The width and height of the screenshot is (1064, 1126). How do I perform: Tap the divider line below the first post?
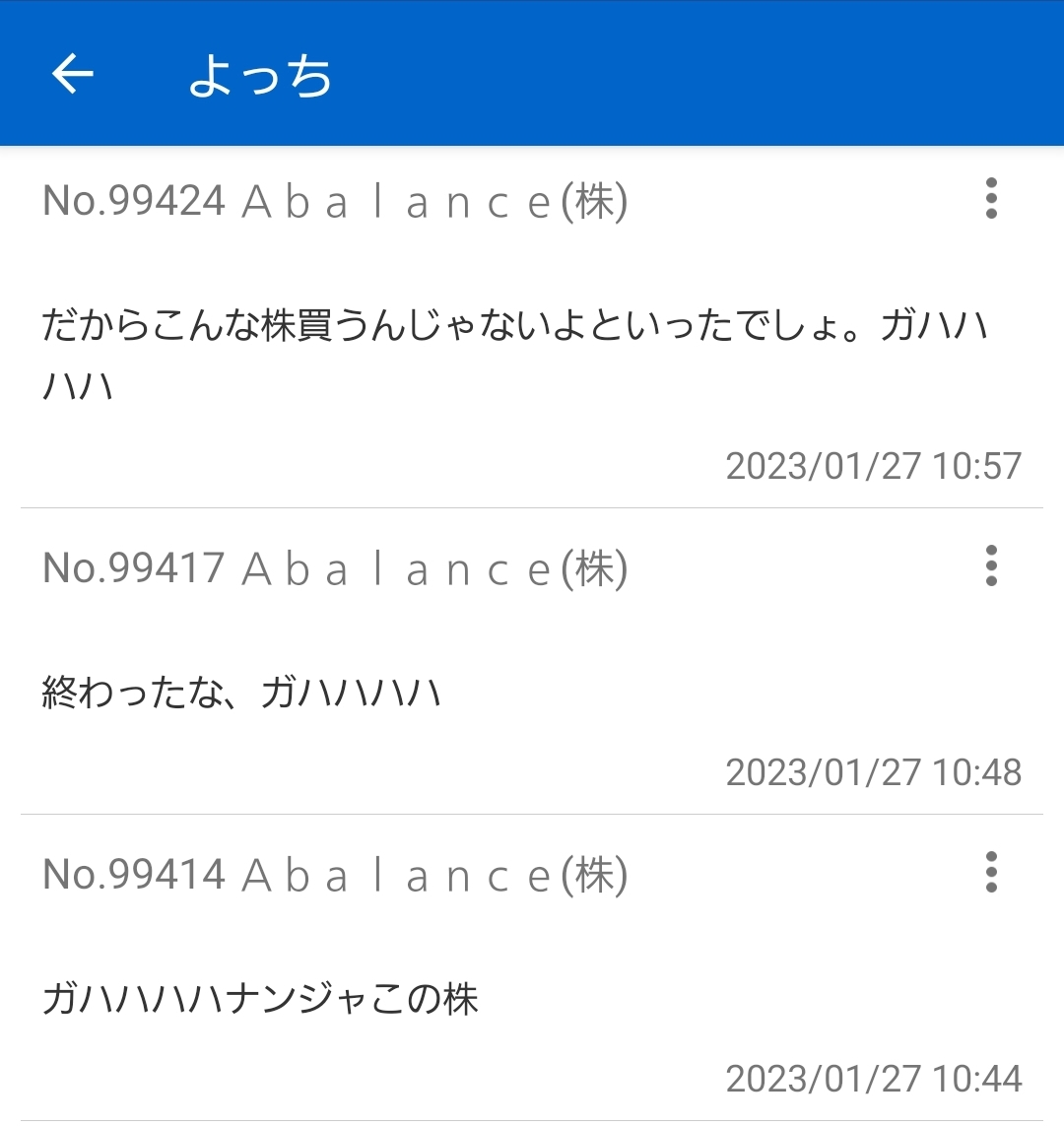click(532, 508)
